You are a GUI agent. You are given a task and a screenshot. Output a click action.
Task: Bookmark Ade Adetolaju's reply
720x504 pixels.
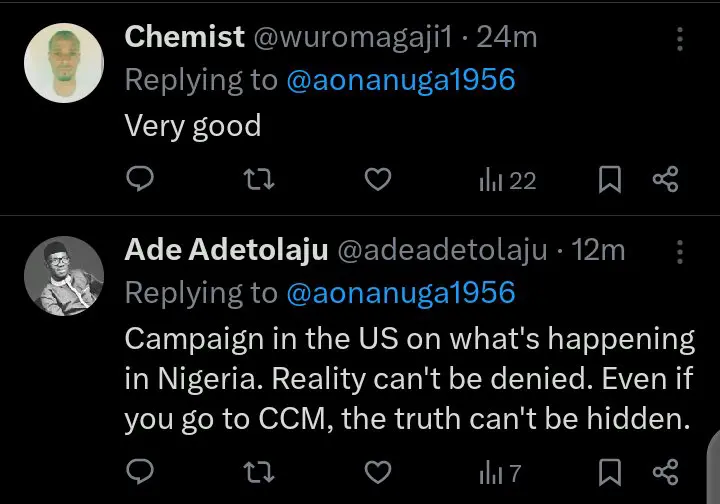pos(610,470)
